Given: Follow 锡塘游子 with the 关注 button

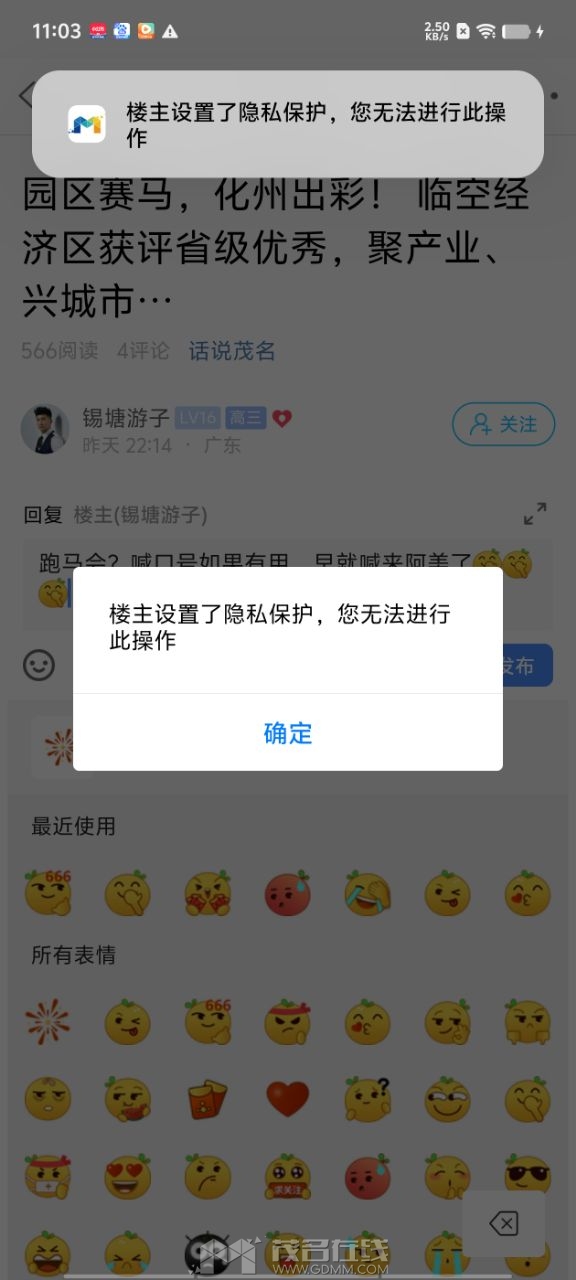Looking at the screenshot, I should pos(503,424).
